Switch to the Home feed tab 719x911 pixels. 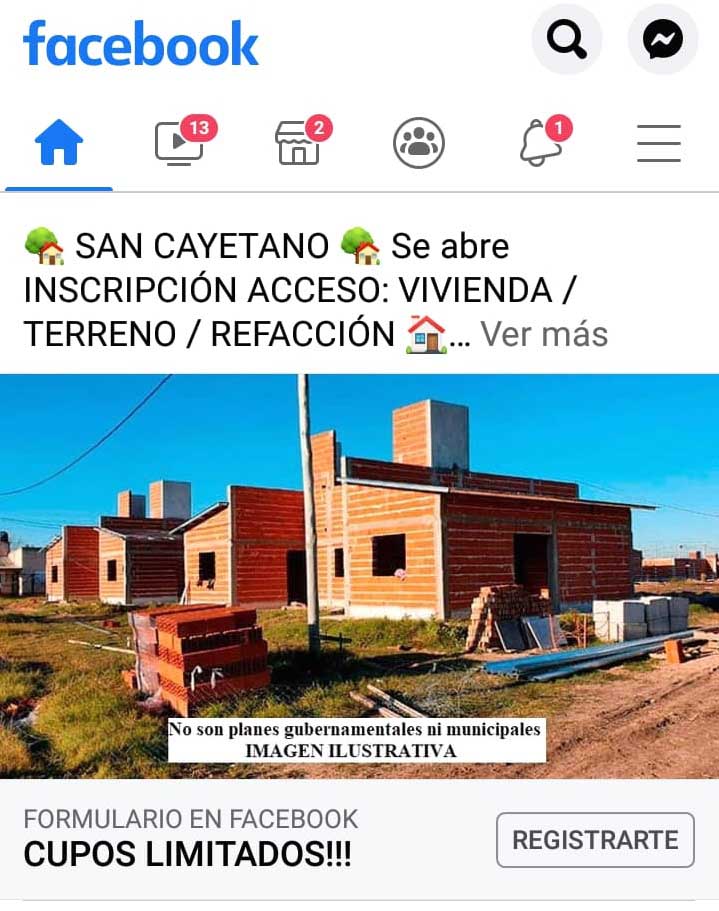pyautogui.click(x=59, y=144)
